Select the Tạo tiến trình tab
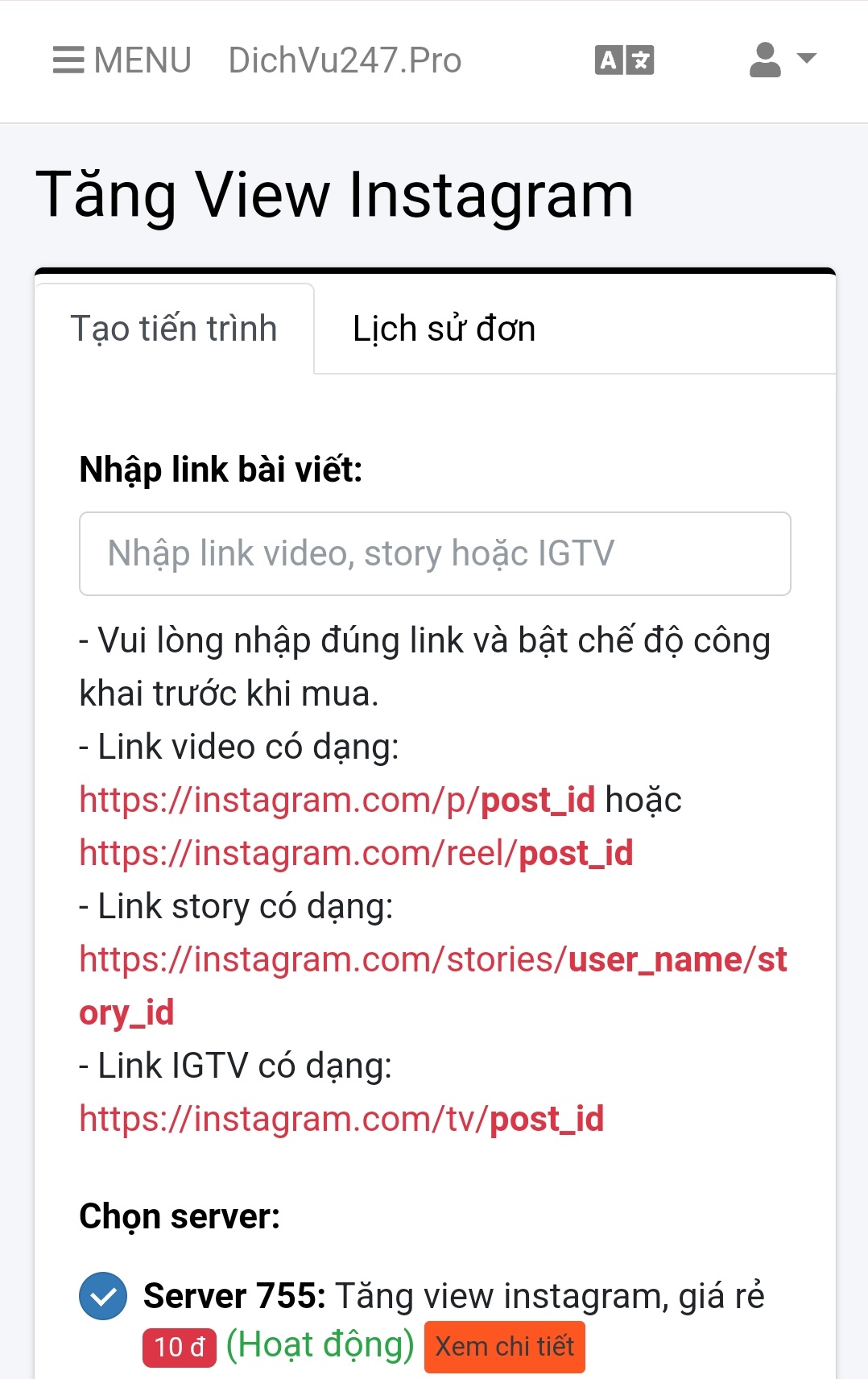 click(174, 329)
